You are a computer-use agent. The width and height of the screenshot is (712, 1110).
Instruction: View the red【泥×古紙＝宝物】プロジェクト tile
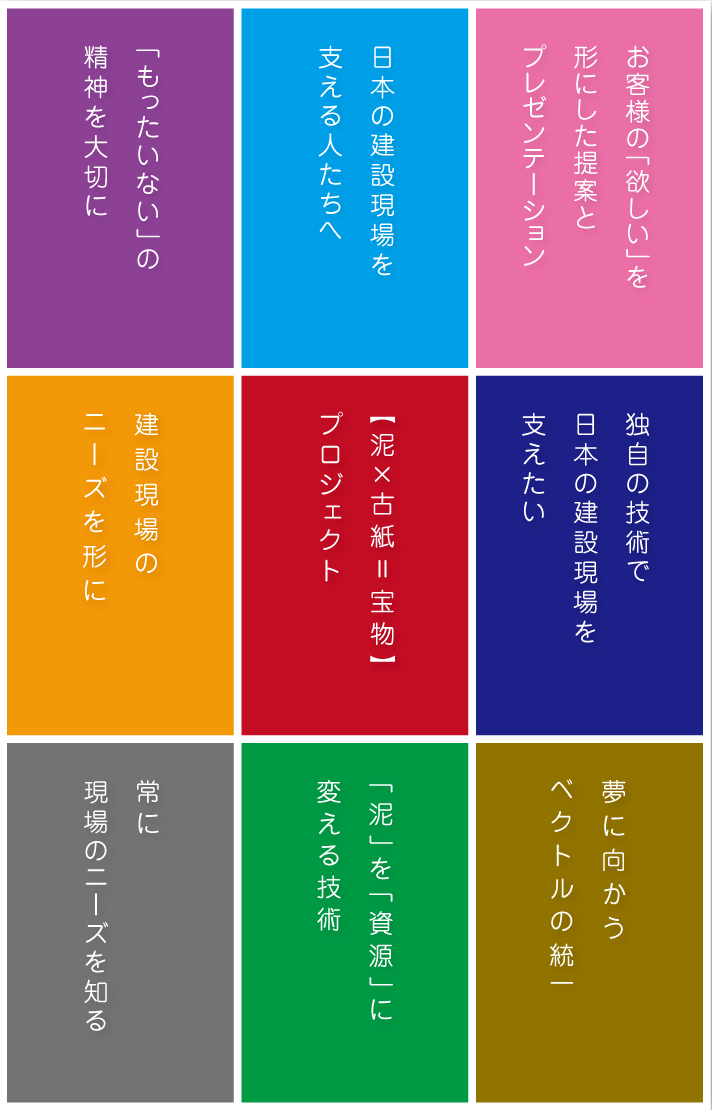(x=355, y=555)
